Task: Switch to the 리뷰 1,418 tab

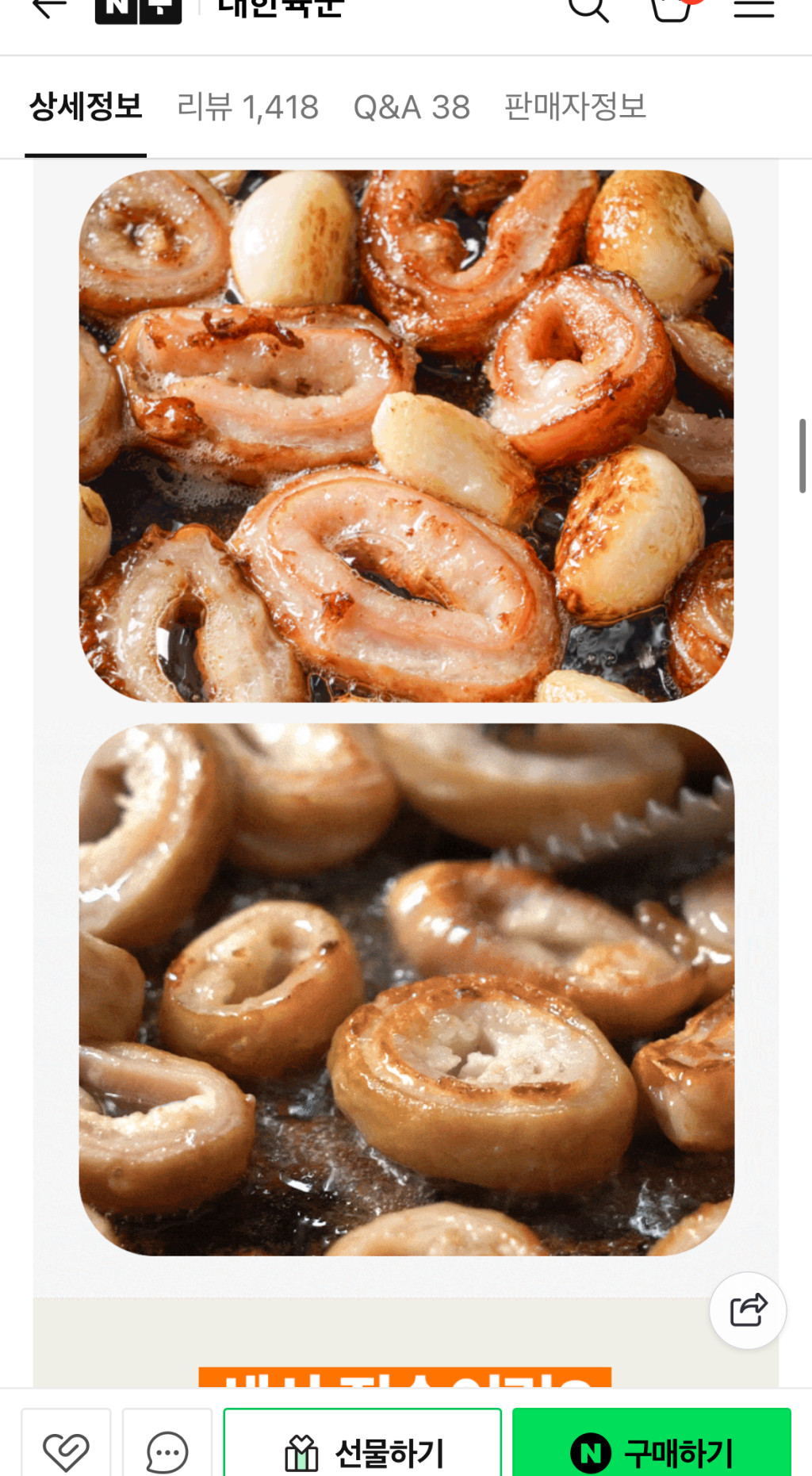Action: tap(247, 107)
